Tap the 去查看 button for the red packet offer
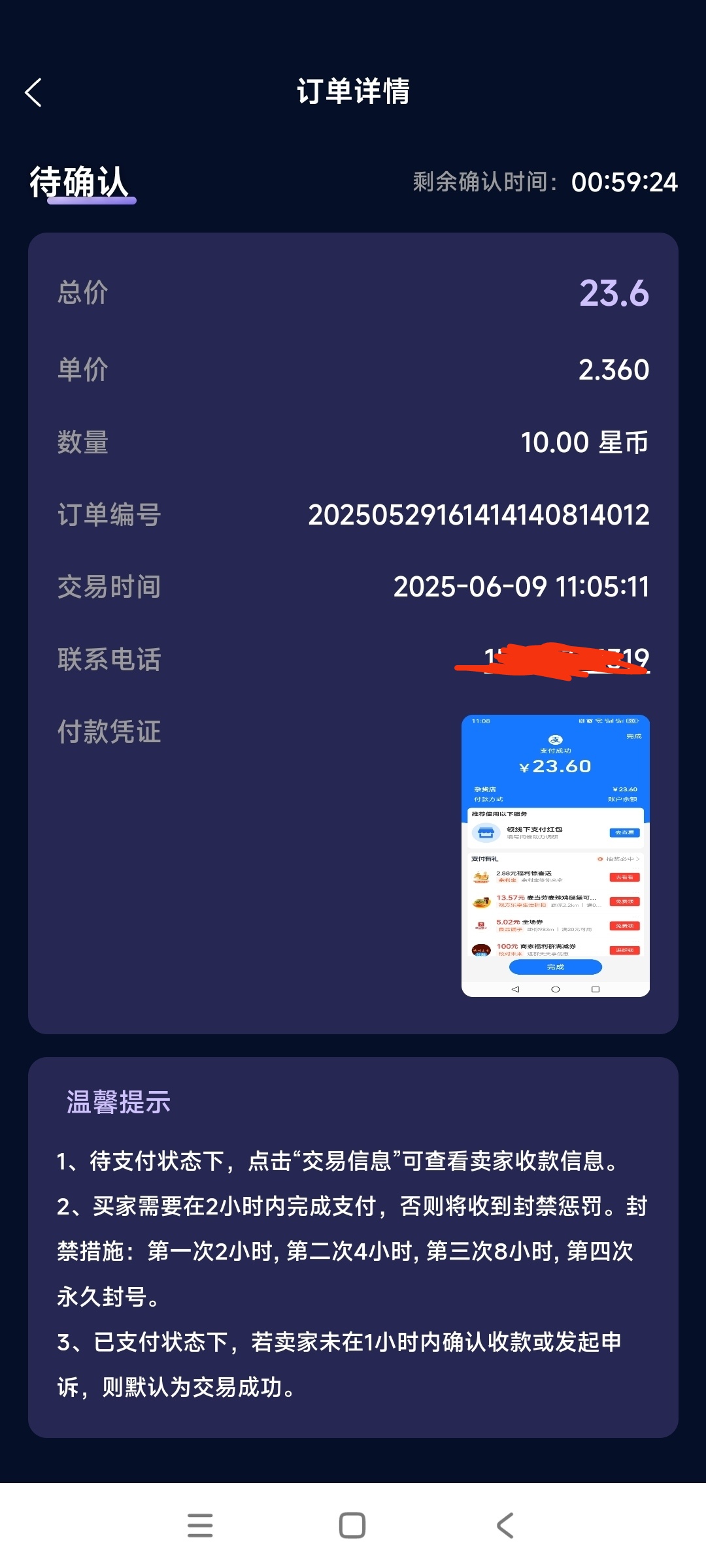 pyautogui.click(x=624, y=833)
